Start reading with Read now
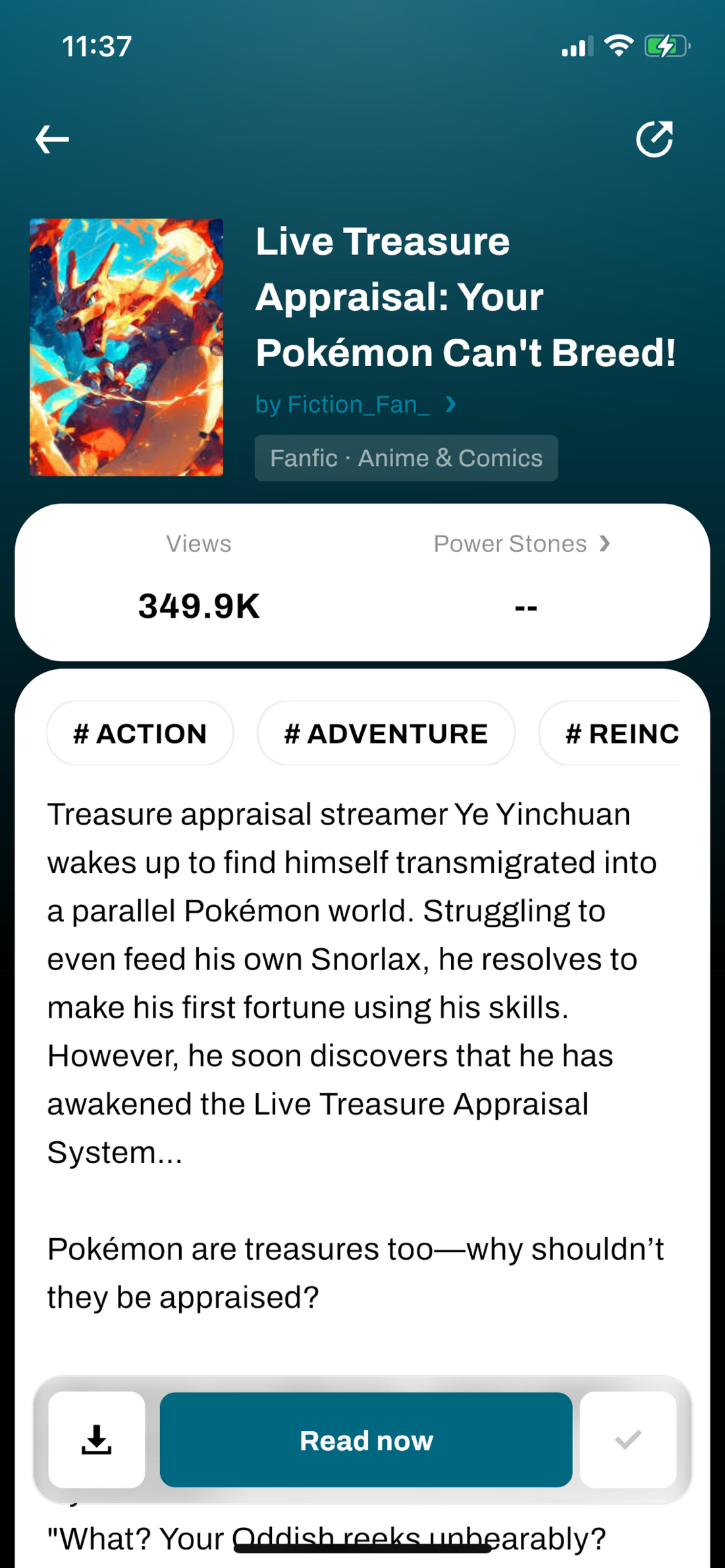Image resolution: width=725 pixels, height=1568 pixels. tap(365, 1440)
